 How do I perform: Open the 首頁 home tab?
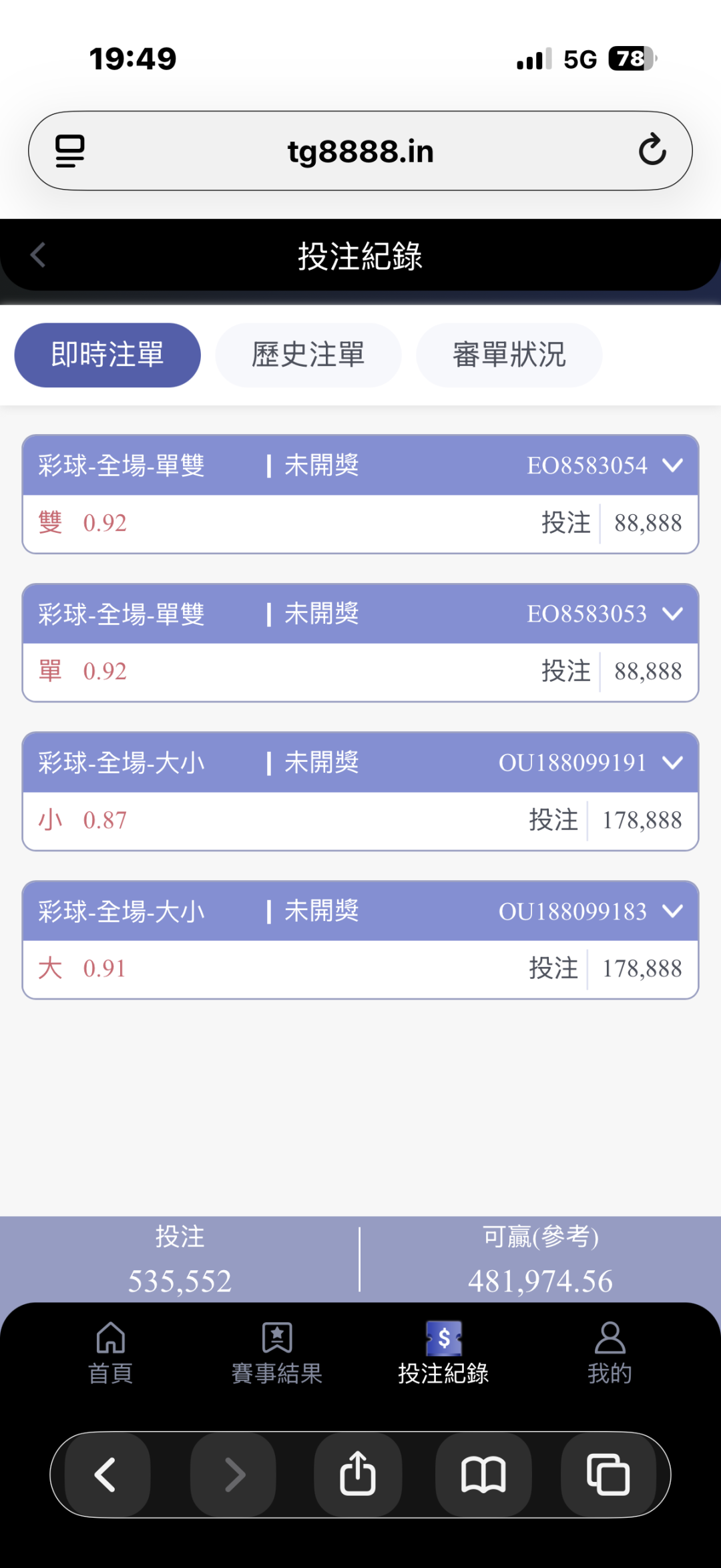111,1353
